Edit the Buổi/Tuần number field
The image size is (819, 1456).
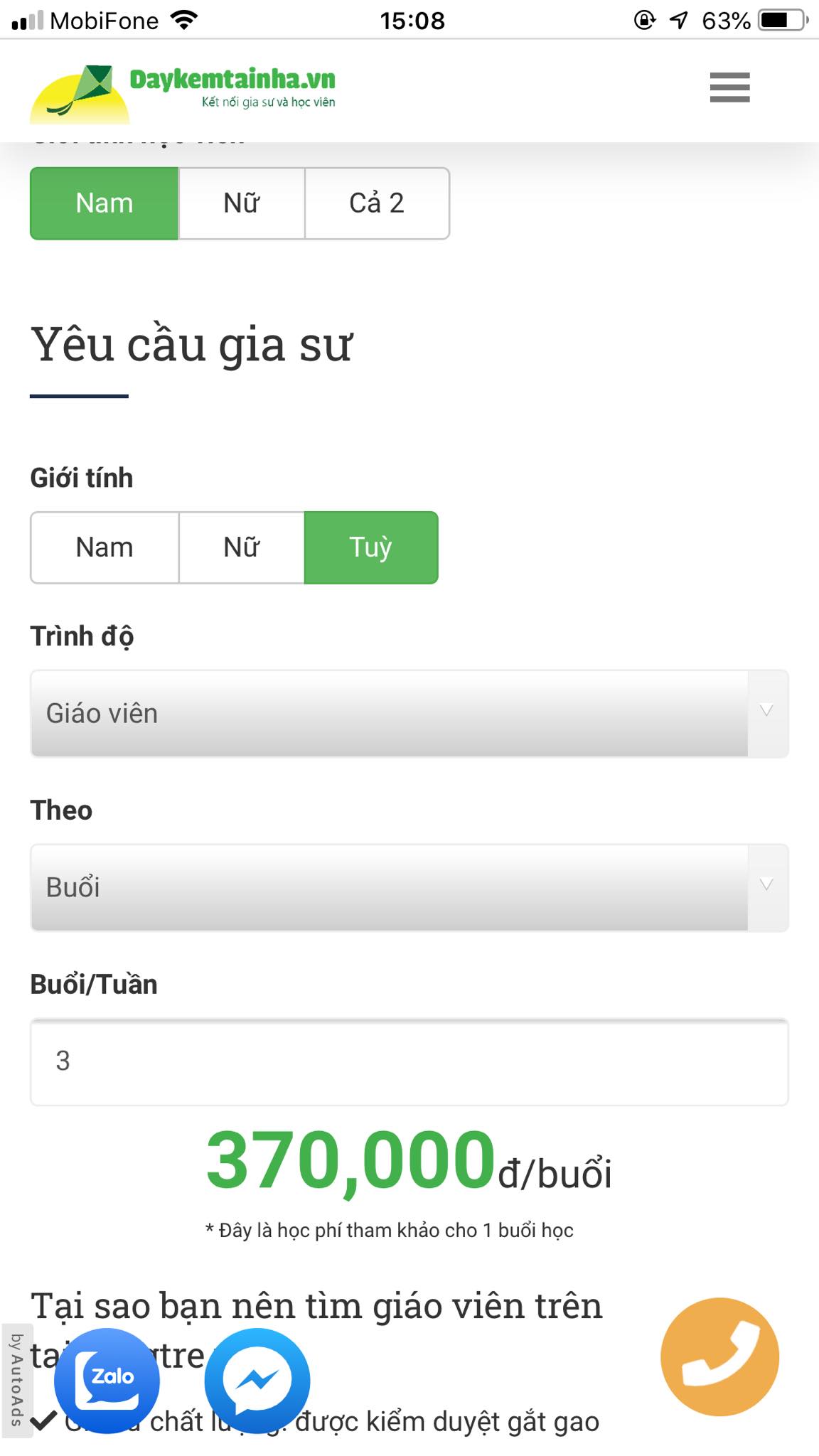409,1062
